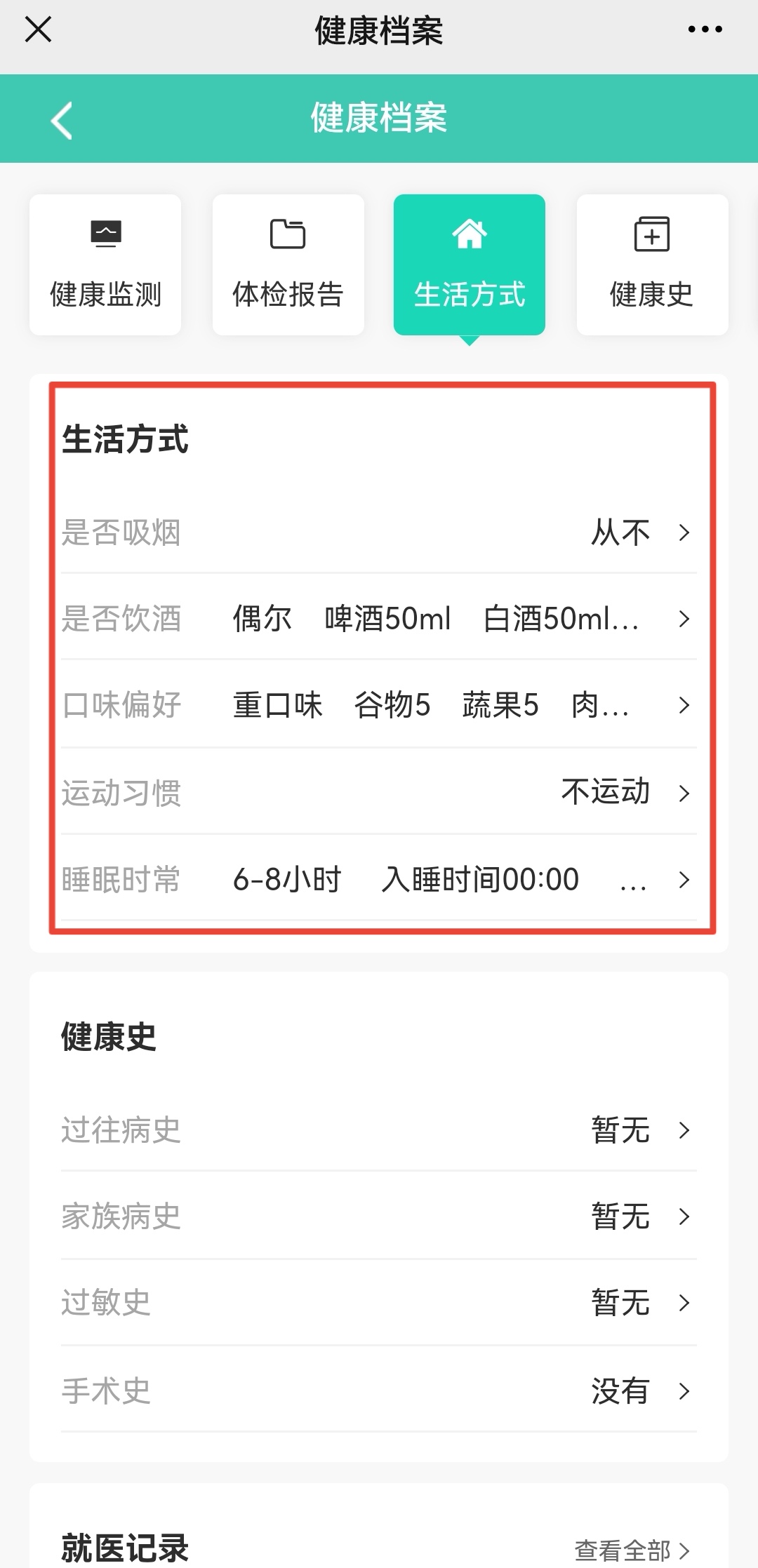The width and height of the screenshot is (758, 1568).
Task: Open the 过往病史 row
Action: click(x=379, y=1130)
